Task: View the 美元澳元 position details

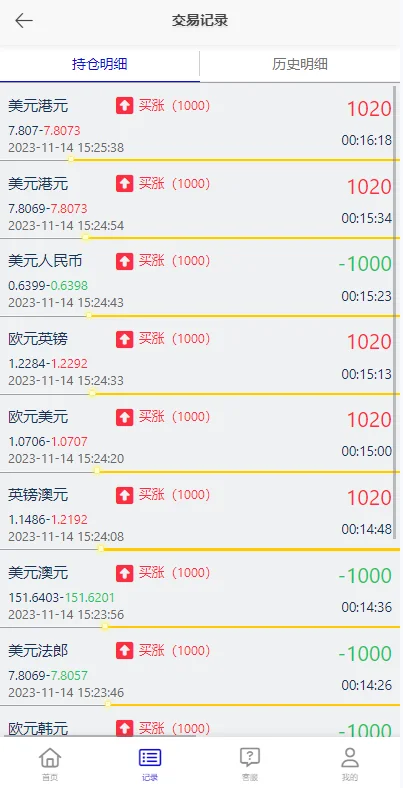Action: pos(200,589)
